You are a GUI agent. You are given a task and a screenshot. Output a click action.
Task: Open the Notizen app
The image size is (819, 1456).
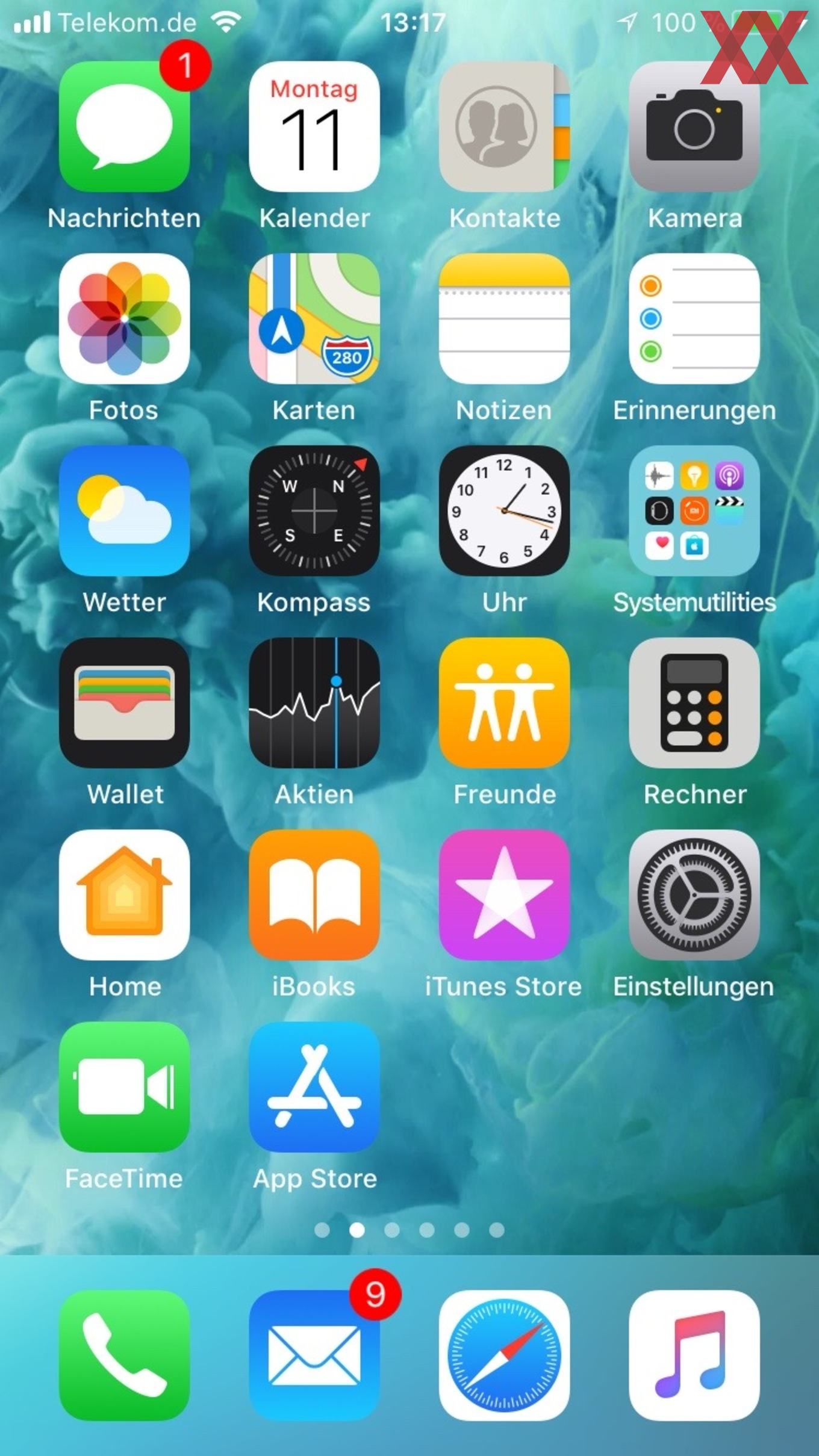pos(504,318)
